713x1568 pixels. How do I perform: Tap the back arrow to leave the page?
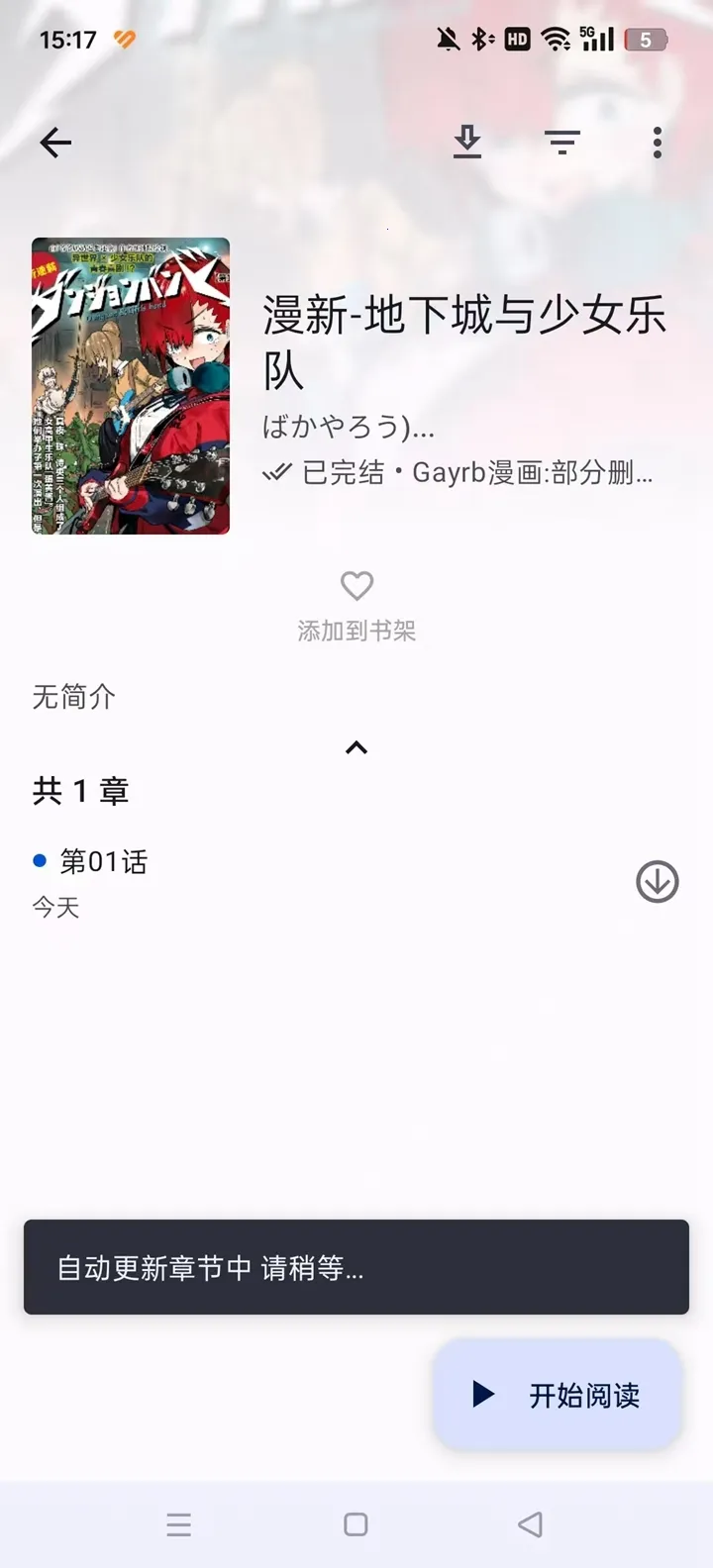click(54, 142)
